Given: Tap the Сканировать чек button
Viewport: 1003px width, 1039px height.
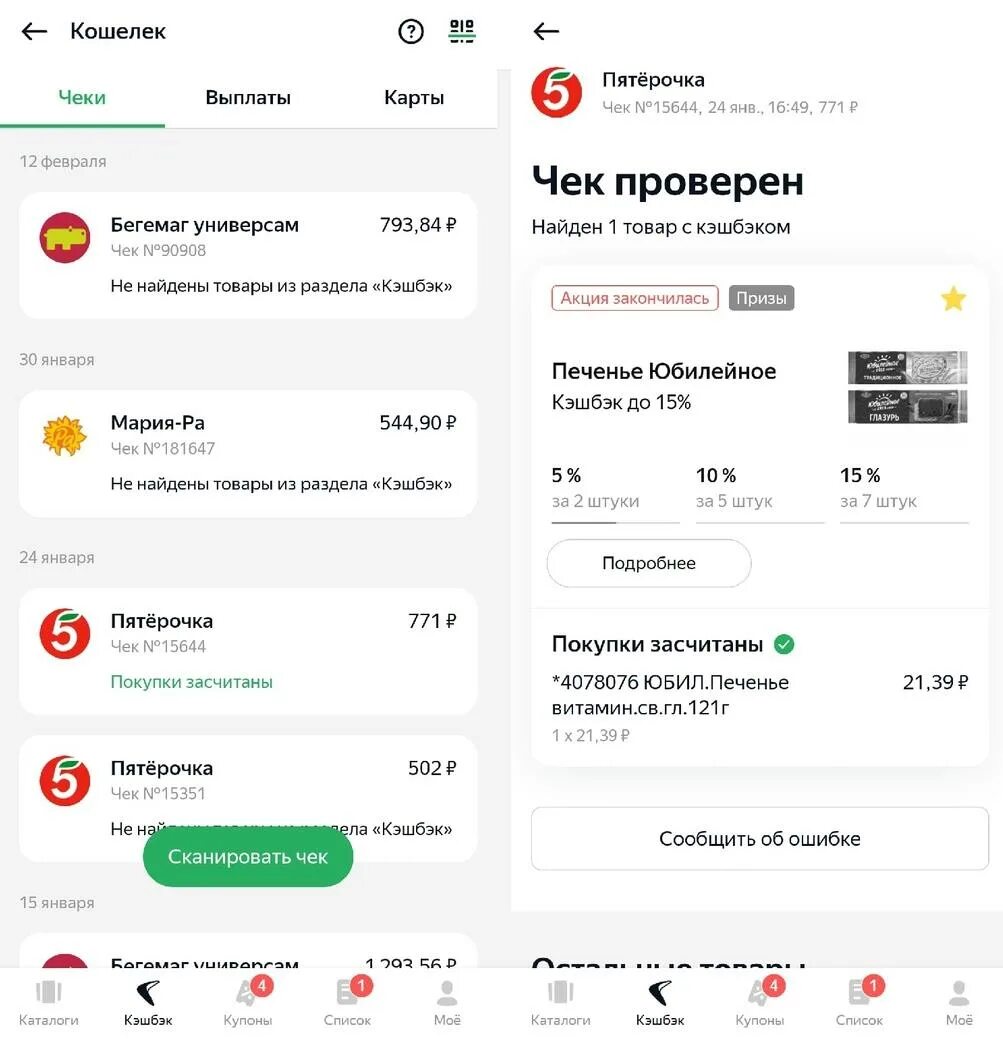Looking at the screenshot, I should [248, 857].
